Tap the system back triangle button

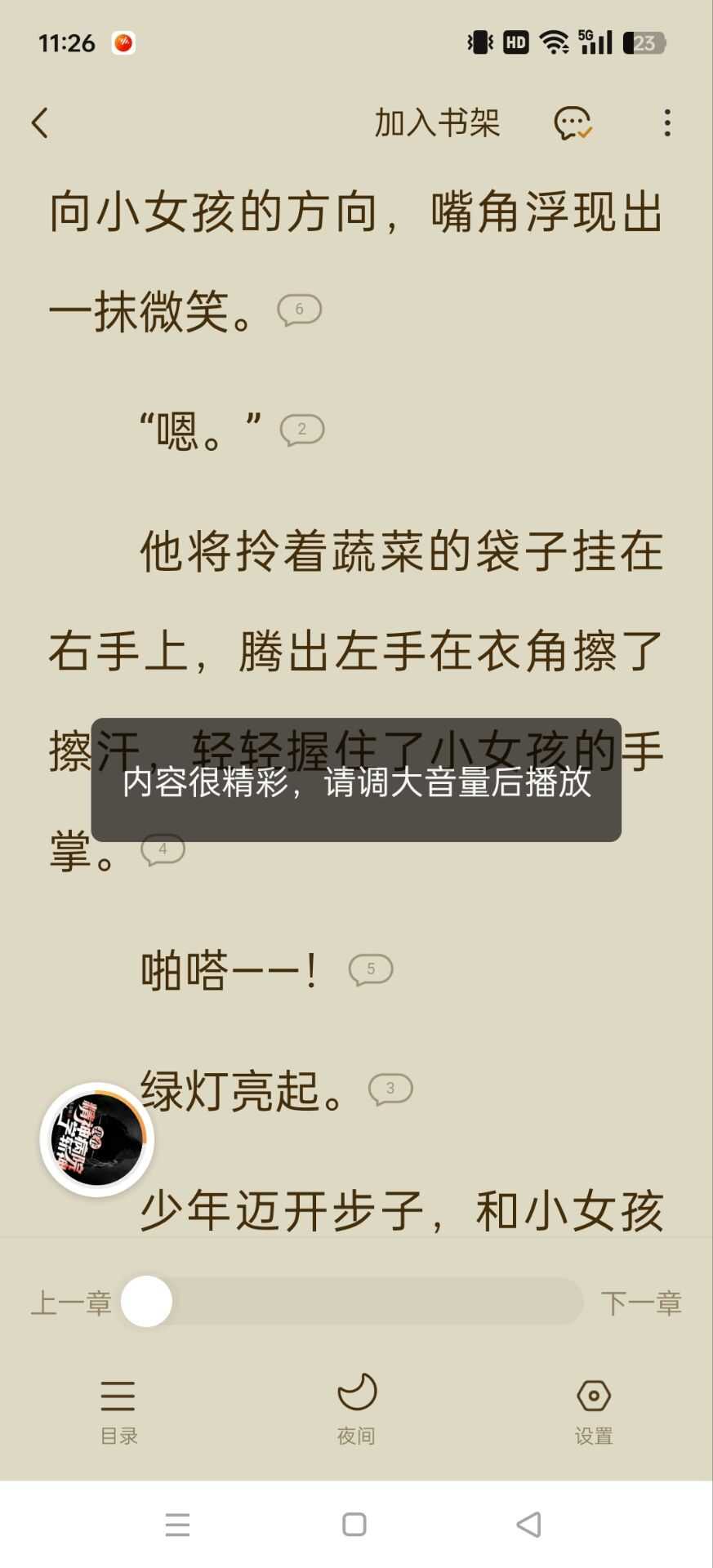(x=529, y=1525)
